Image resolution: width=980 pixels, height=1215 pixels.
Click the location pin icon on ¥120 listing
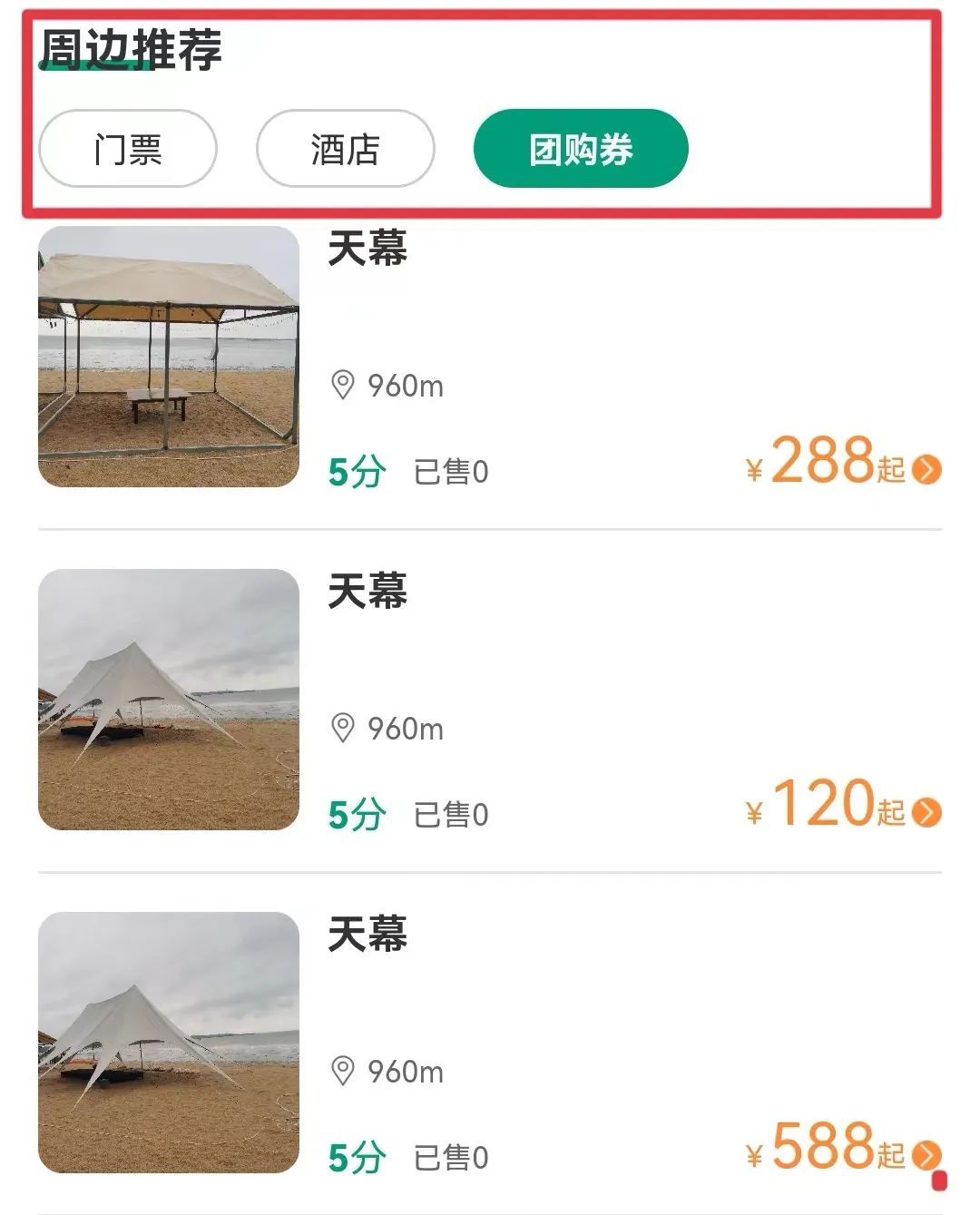[343, 729]
